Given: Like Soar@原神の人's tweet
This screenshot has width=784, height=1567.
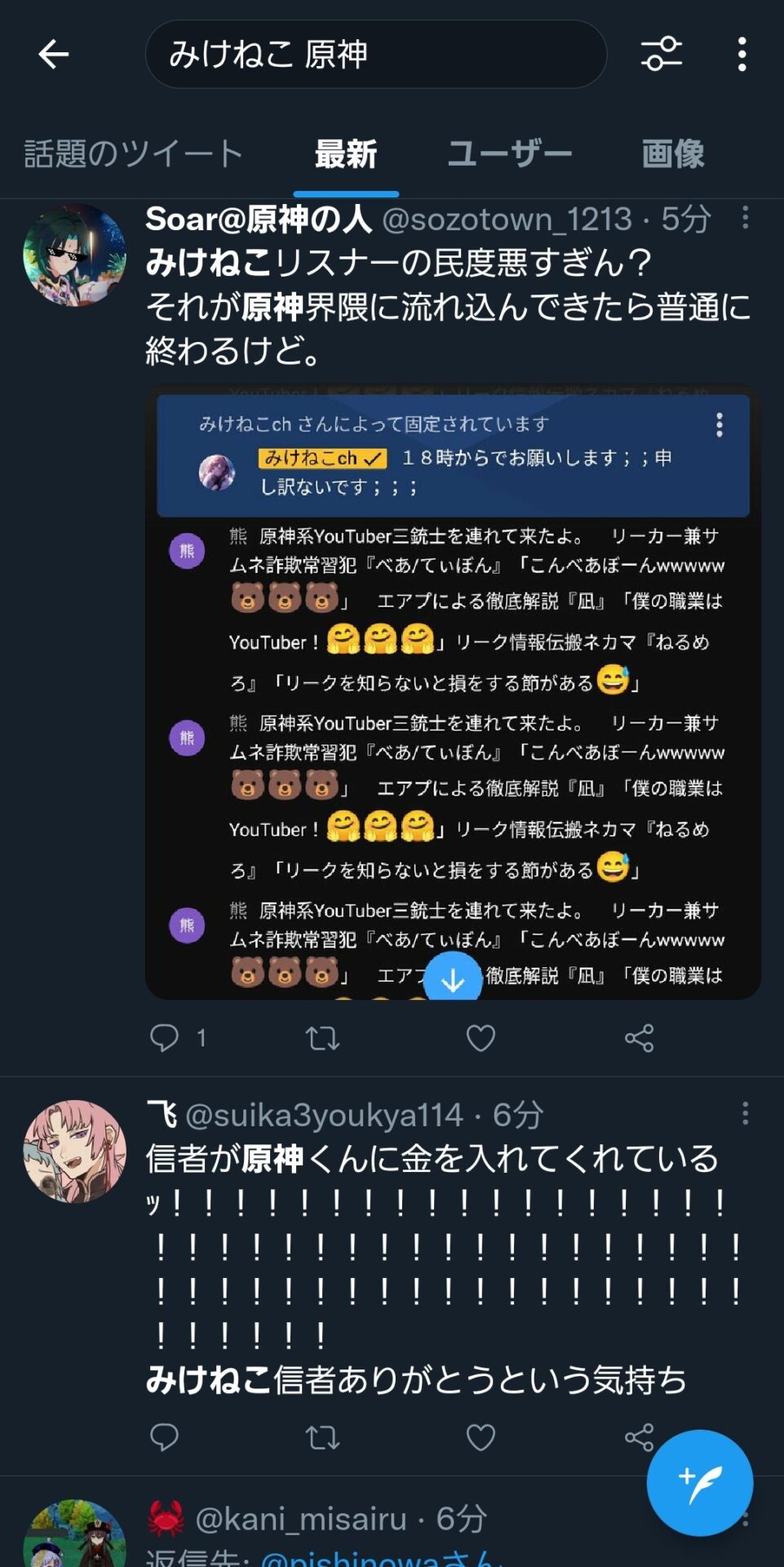Looking at the screenshot, I should pos(481,1038).
